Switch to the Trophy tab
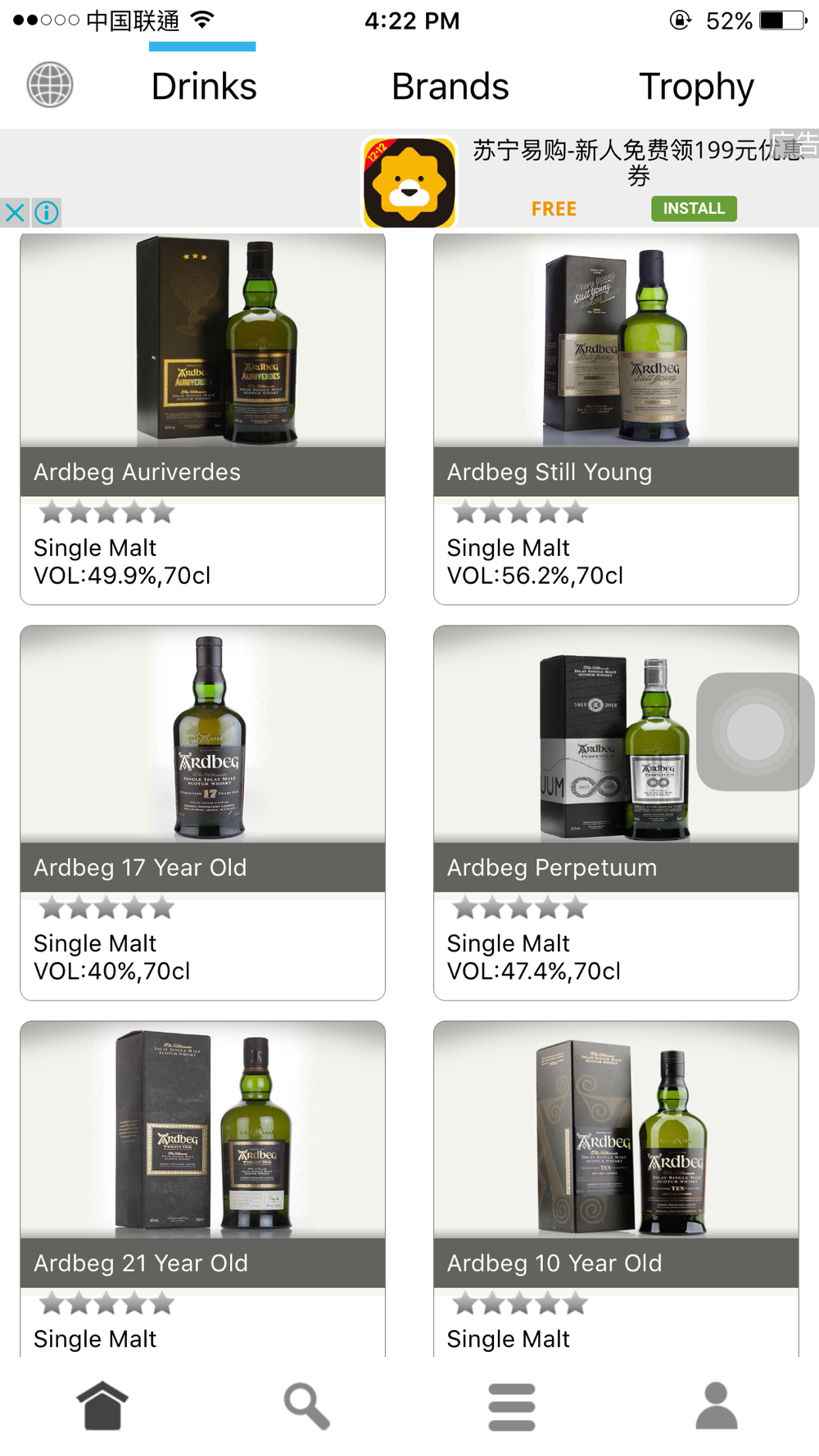Screen dimensions: 819x1456 [x=696, y=87]
